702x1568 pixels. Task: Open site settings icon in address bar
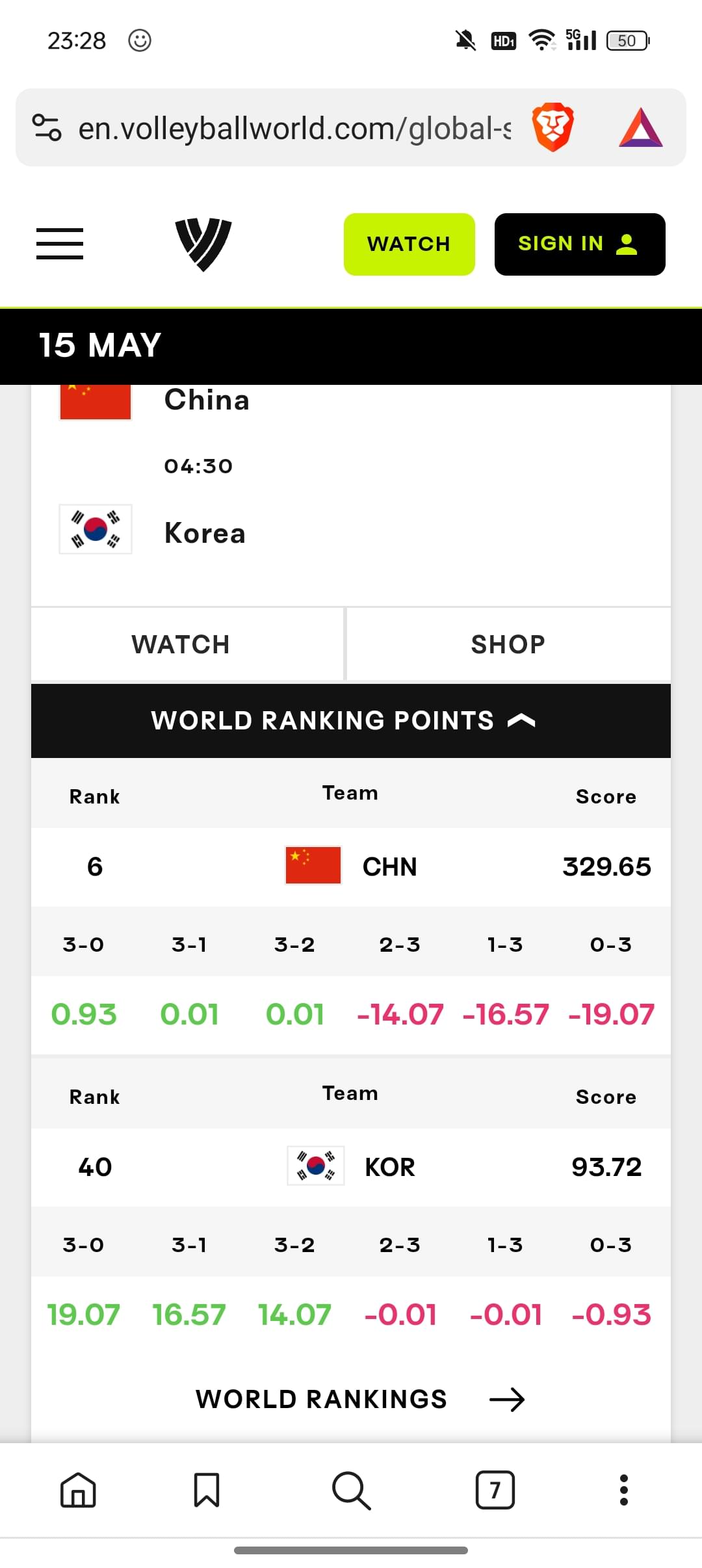tap(47, 127)
